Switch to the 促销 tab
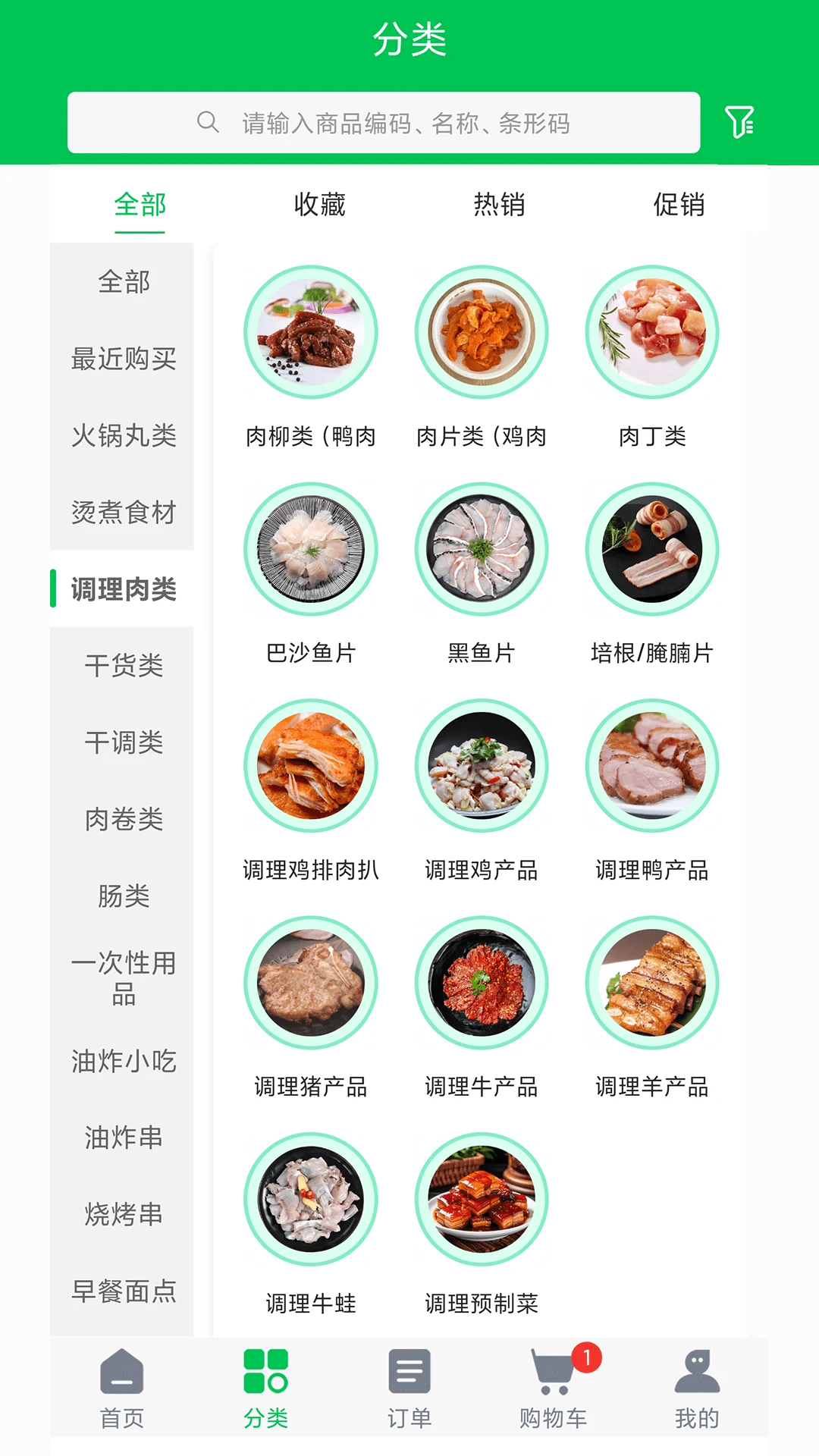The width and height of the screenshot is (819, 1456). click(679, 204)
